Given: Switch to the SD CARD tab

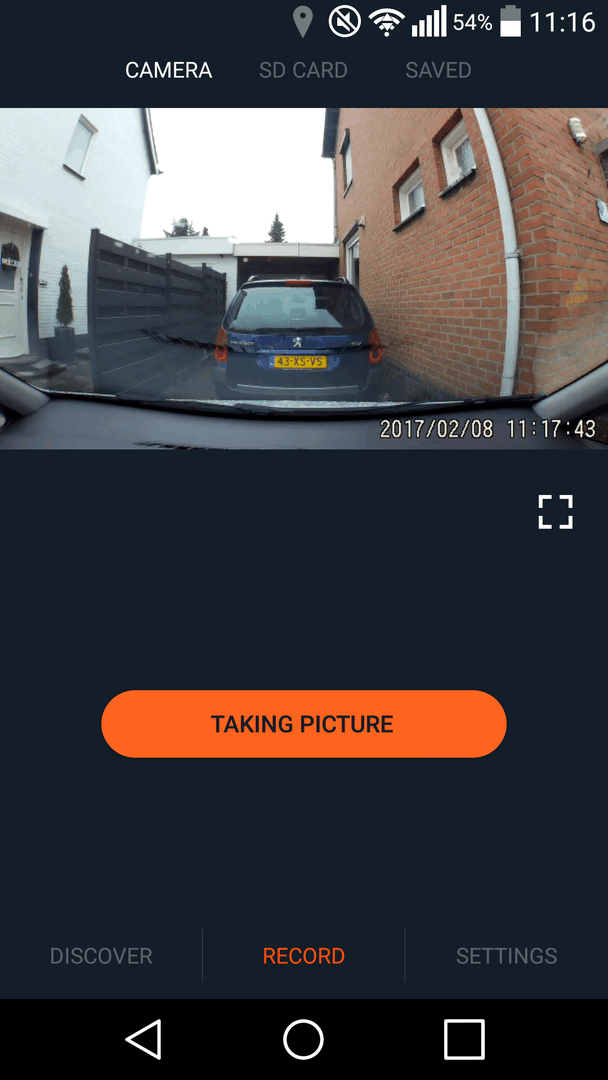Looking at the screenshot, I should coord(303,70).
